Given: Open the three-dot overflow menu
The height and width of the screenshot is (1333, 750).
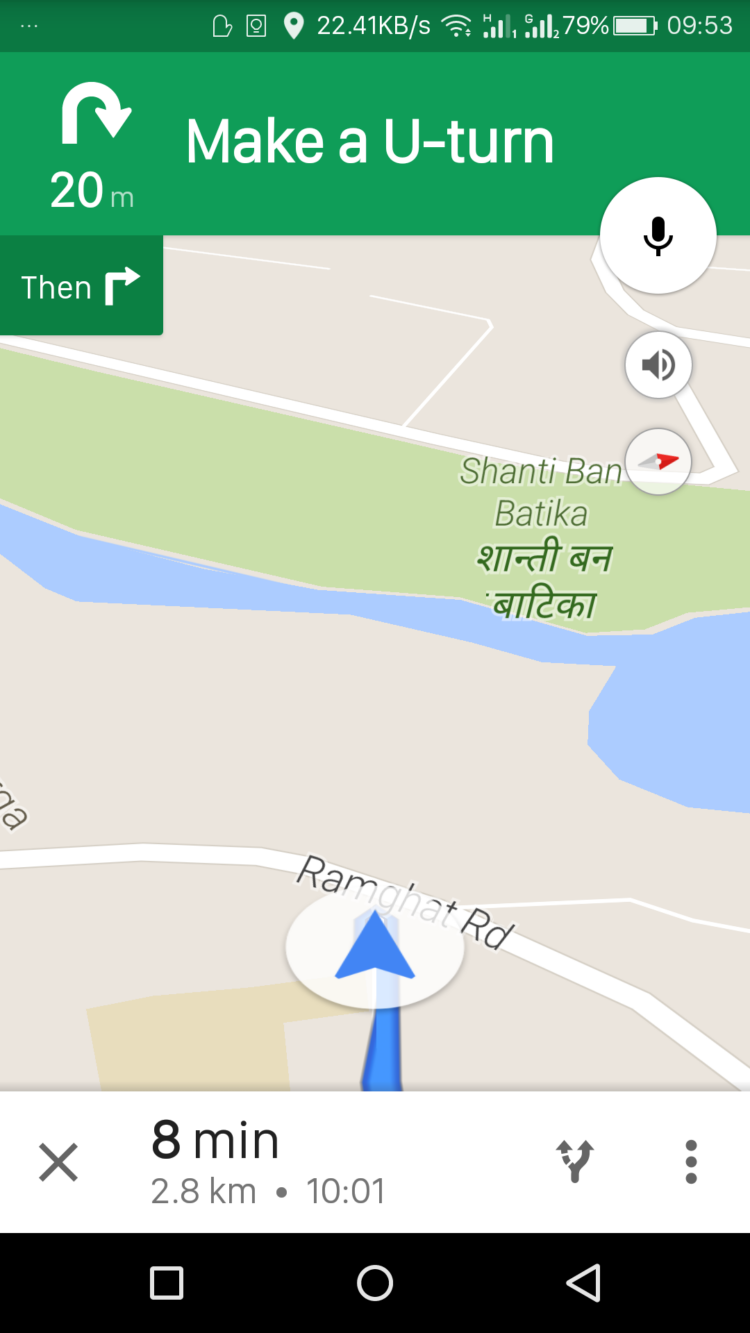Looking at the screenshot, I should 690,1162.
